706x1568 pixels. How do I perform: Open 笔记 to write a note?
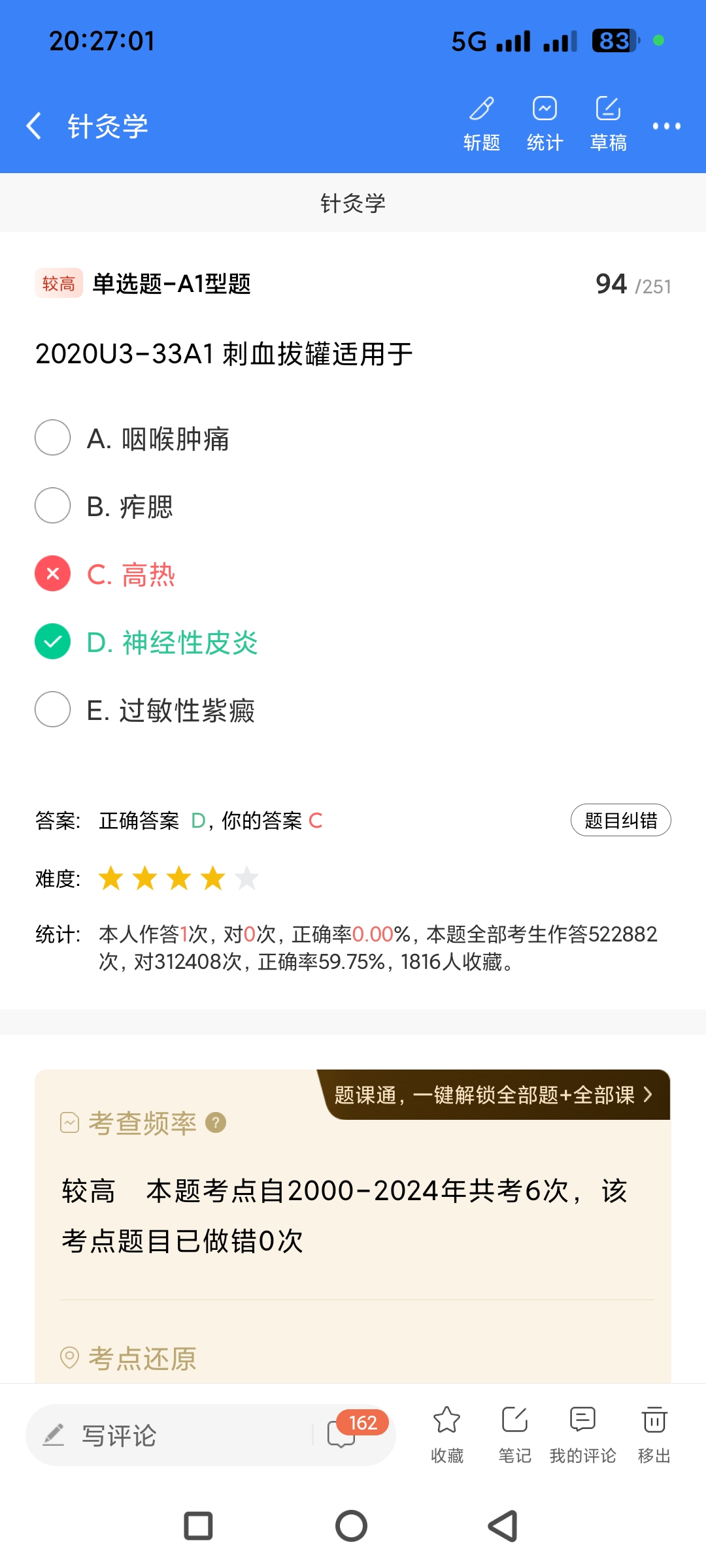pyautogui.click(x=514, y=1433)
